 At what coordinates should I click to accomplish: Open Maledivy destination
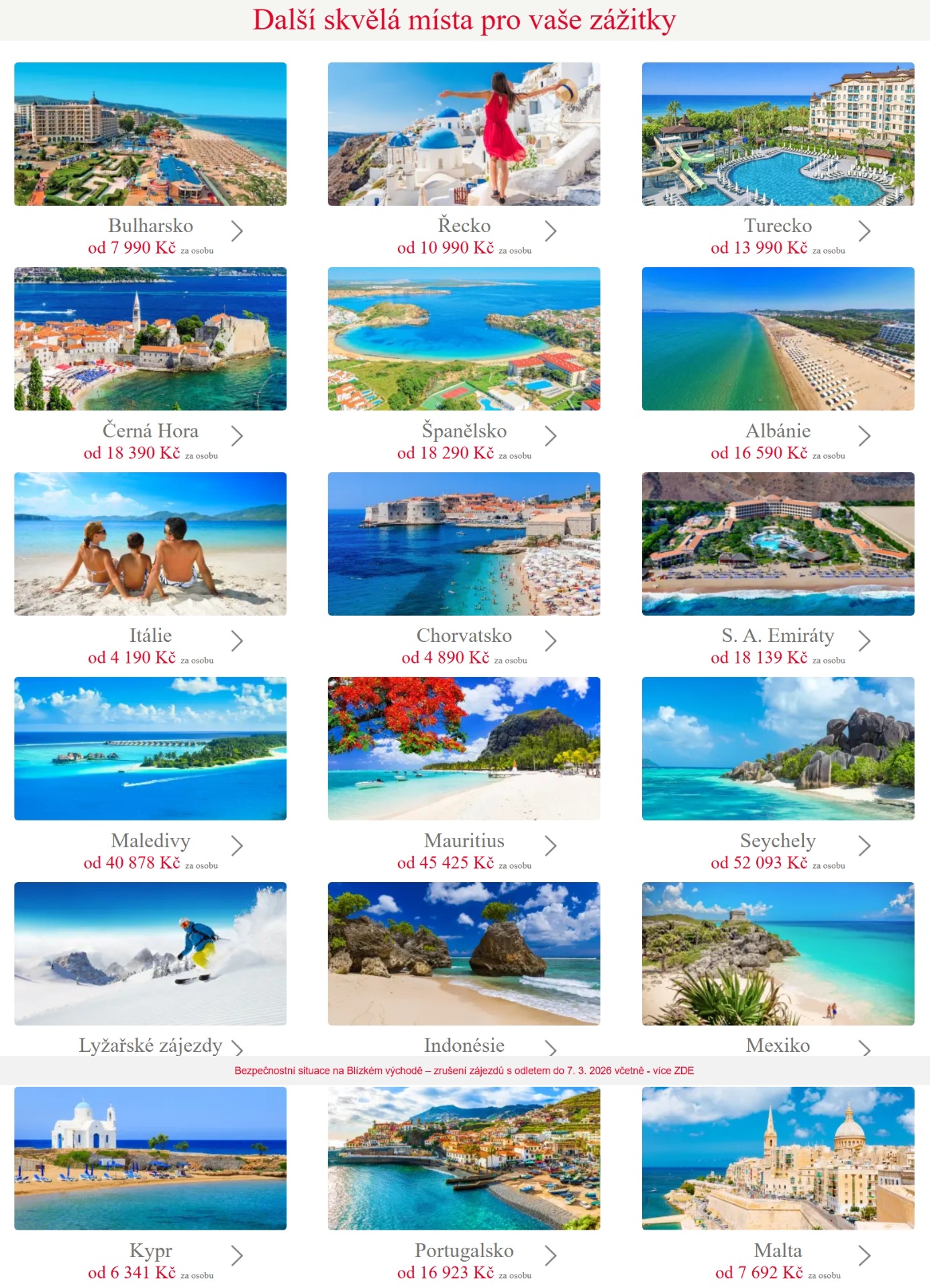coord(150,748)
